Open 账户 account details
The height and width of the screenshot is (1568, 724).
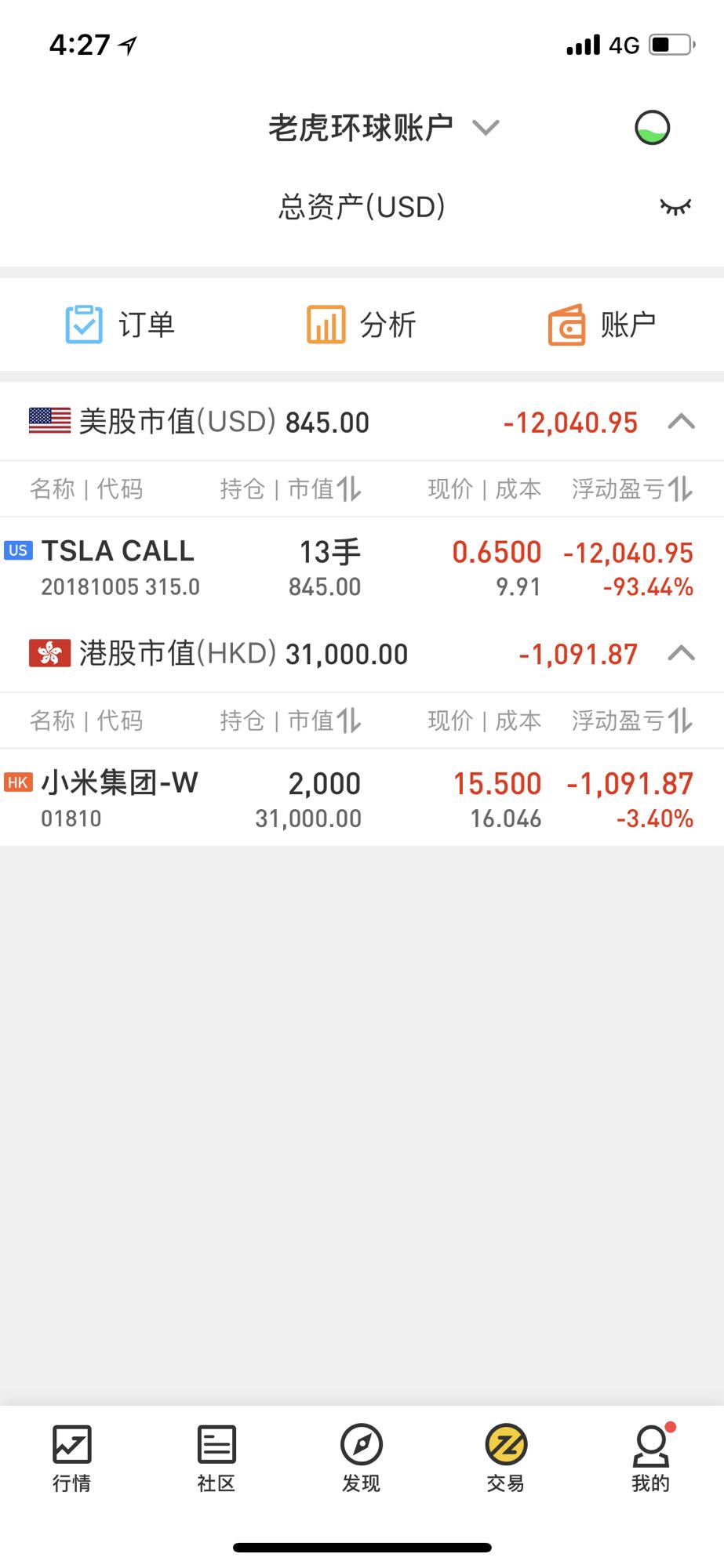click(602, 325)
